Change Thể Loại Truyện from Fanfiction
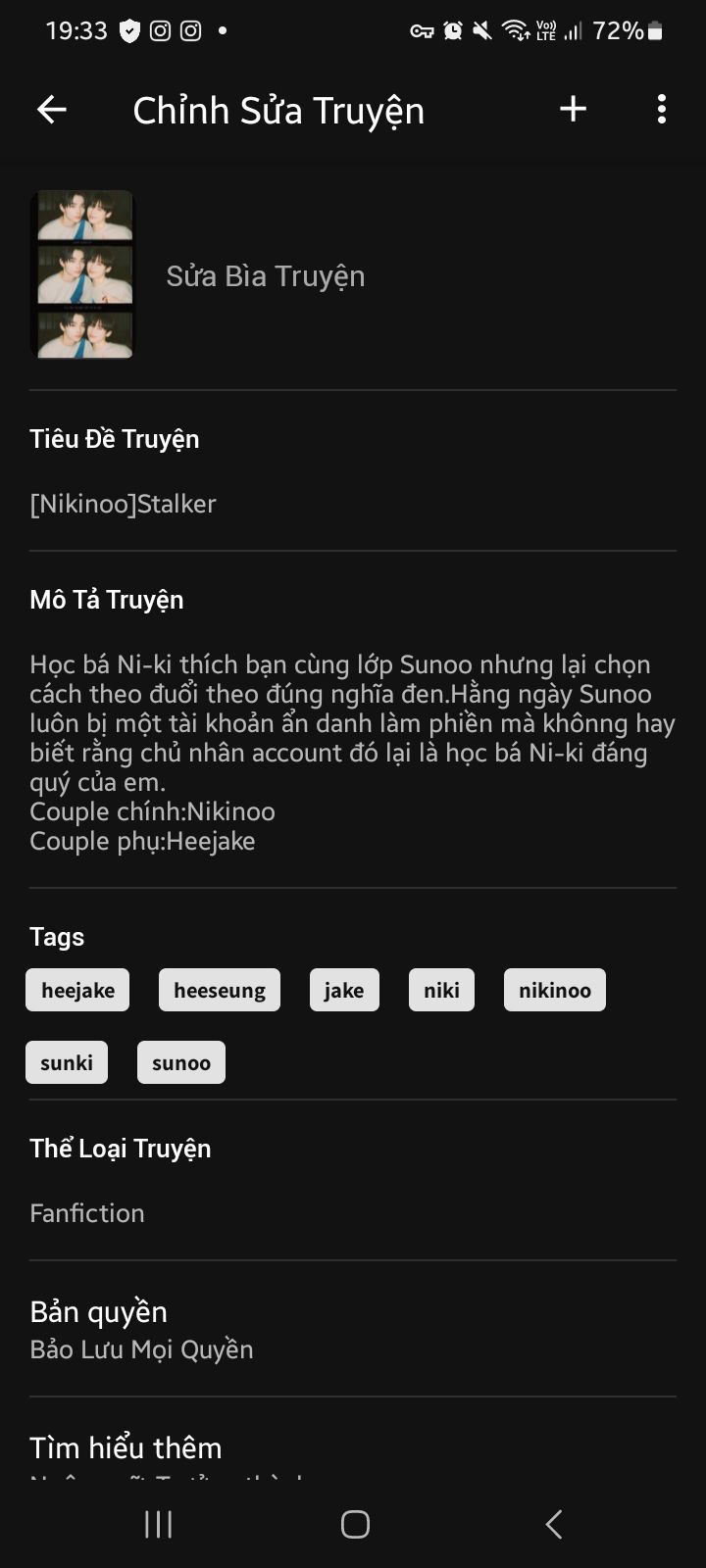Viewport: 706px width, 1568px height. click(87, 1212)
